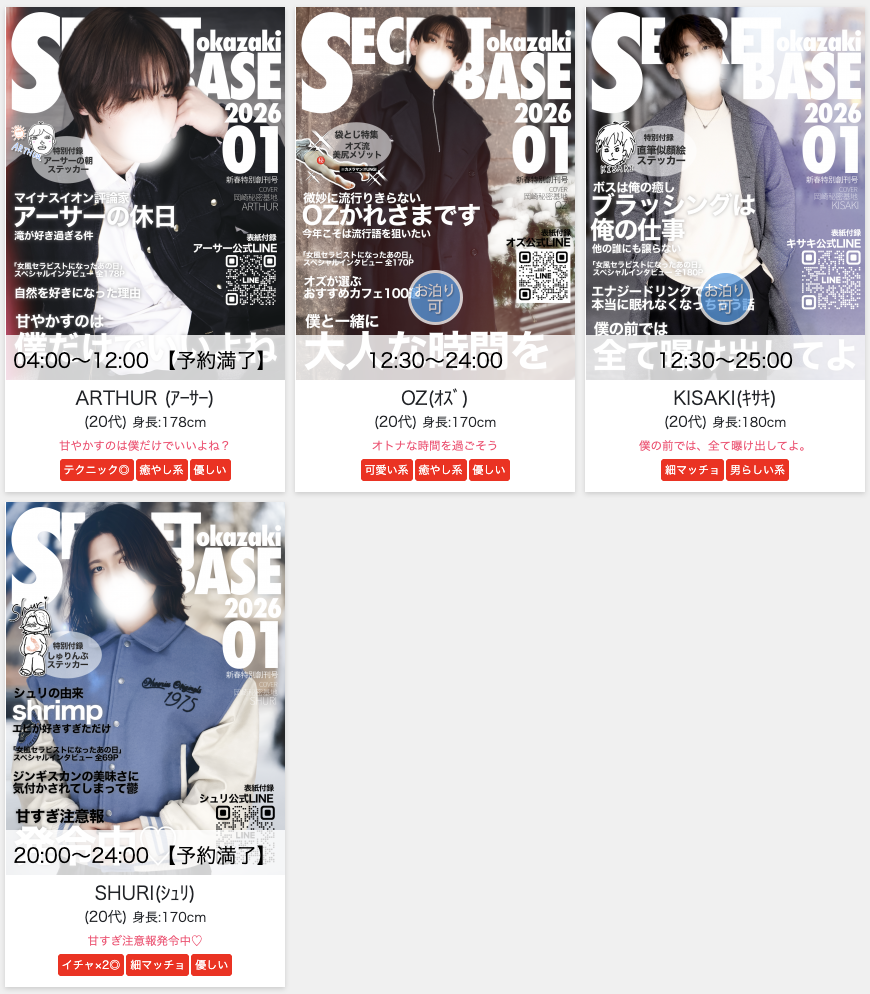Tap the 可愛い系 tag under OZ

coord(387,470)
